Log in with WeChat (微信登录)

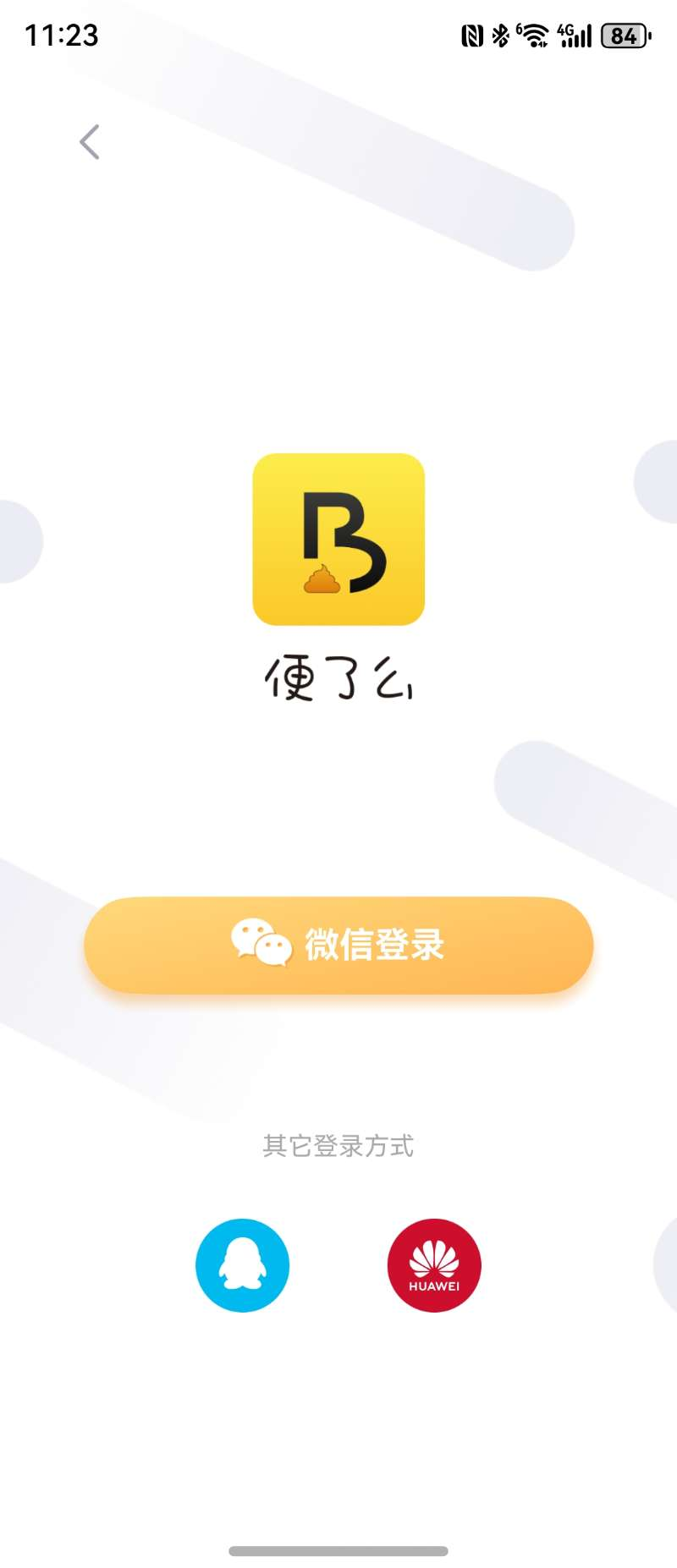click(338, 945)
